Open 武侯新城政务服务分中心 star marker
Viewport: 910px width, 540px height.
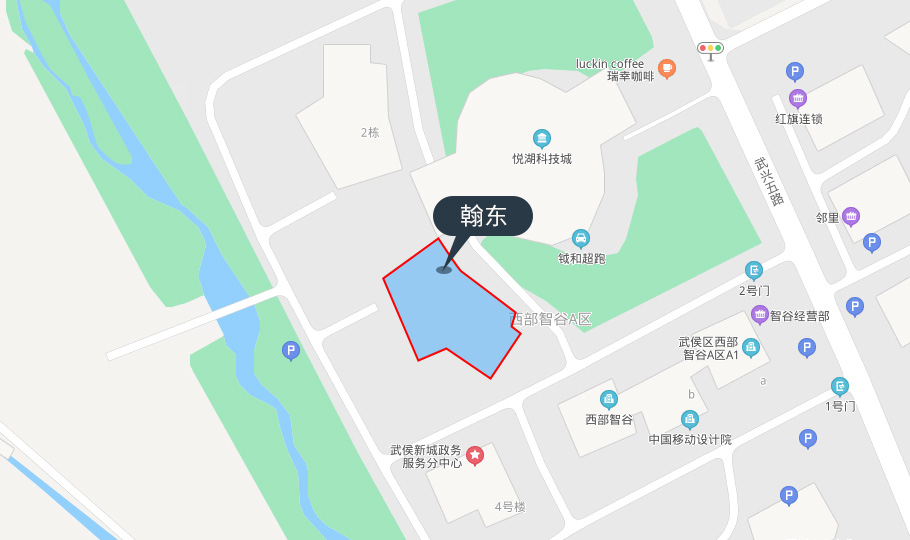475,455
